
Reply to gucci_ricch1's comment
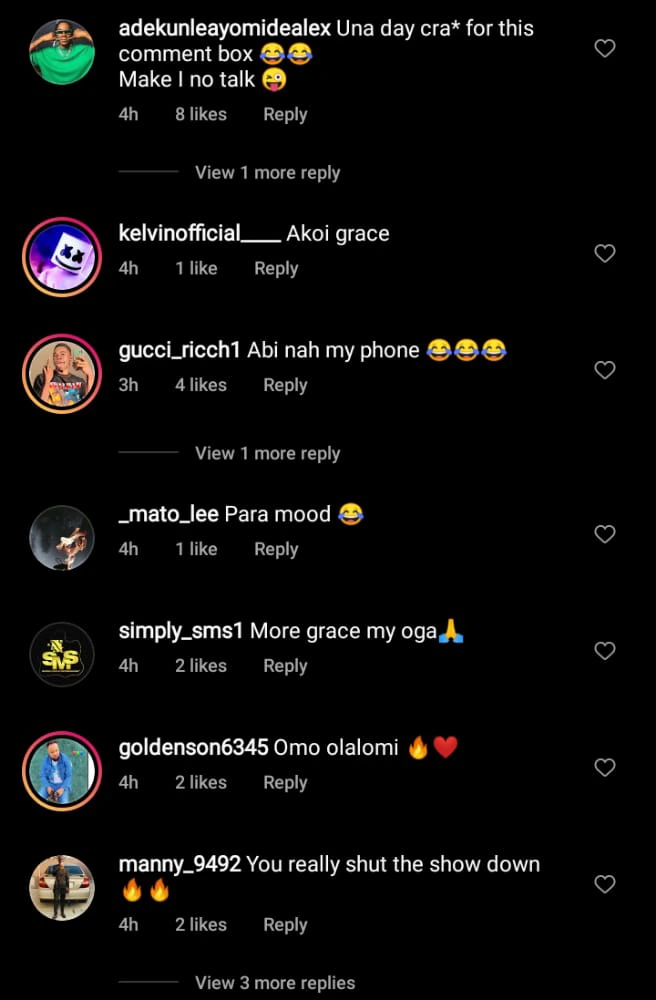(x=285, y=385)
